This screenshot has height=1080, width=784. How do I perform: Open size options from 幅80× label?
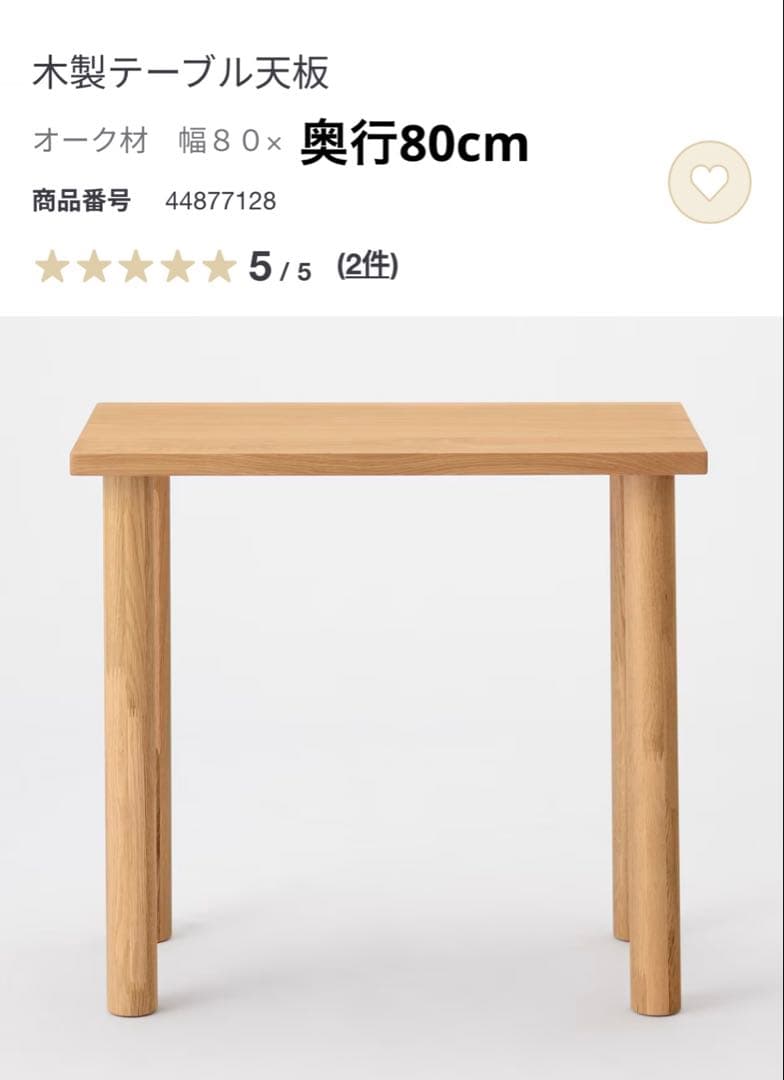click(x=230, y=141)
